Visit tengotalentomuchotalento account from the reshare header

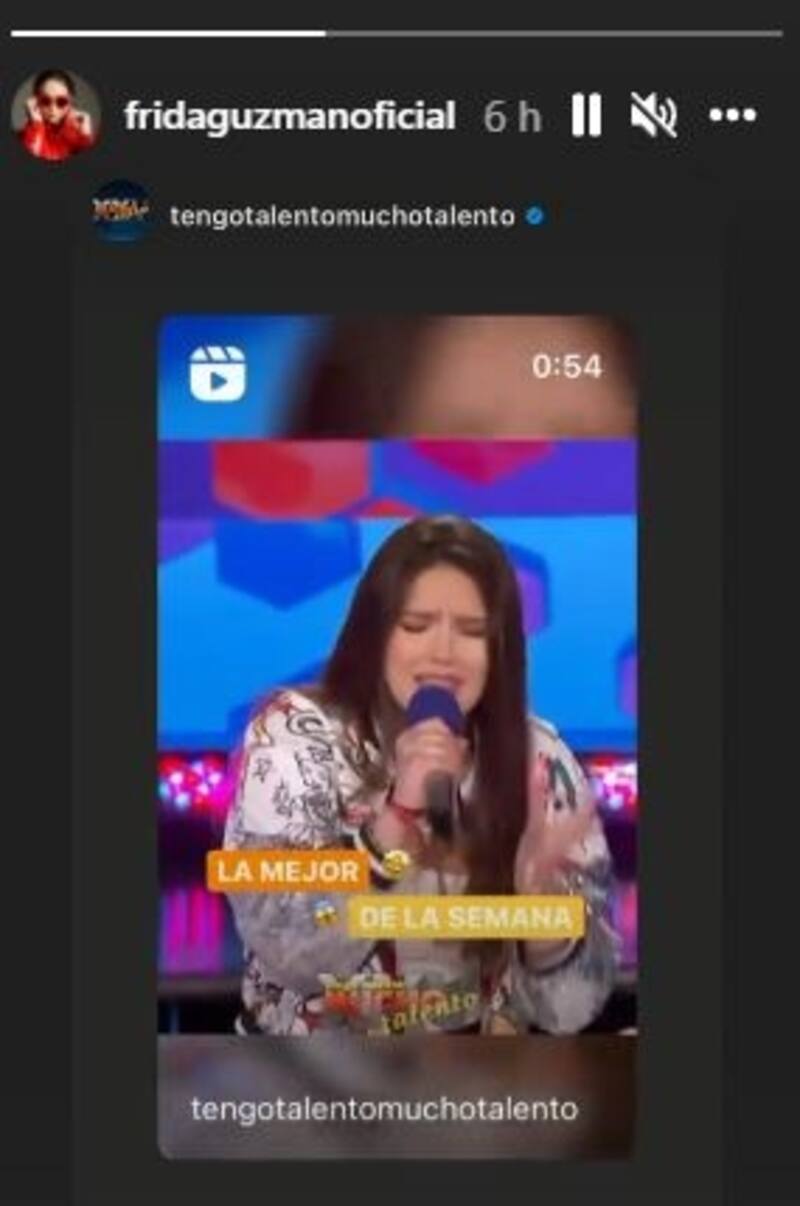[x=341, y=215]
